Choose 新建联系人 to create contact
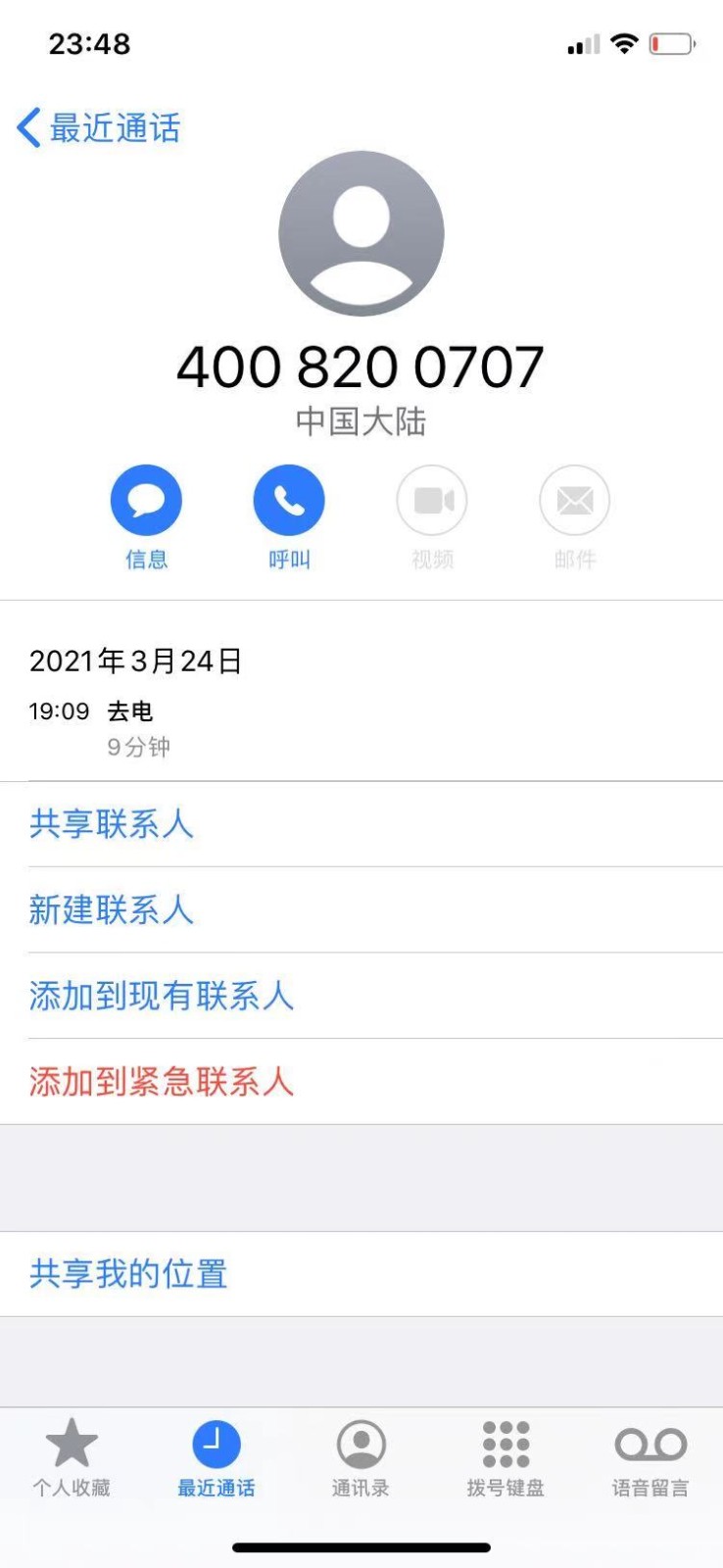723x1568 pixels. pos(112,910)
